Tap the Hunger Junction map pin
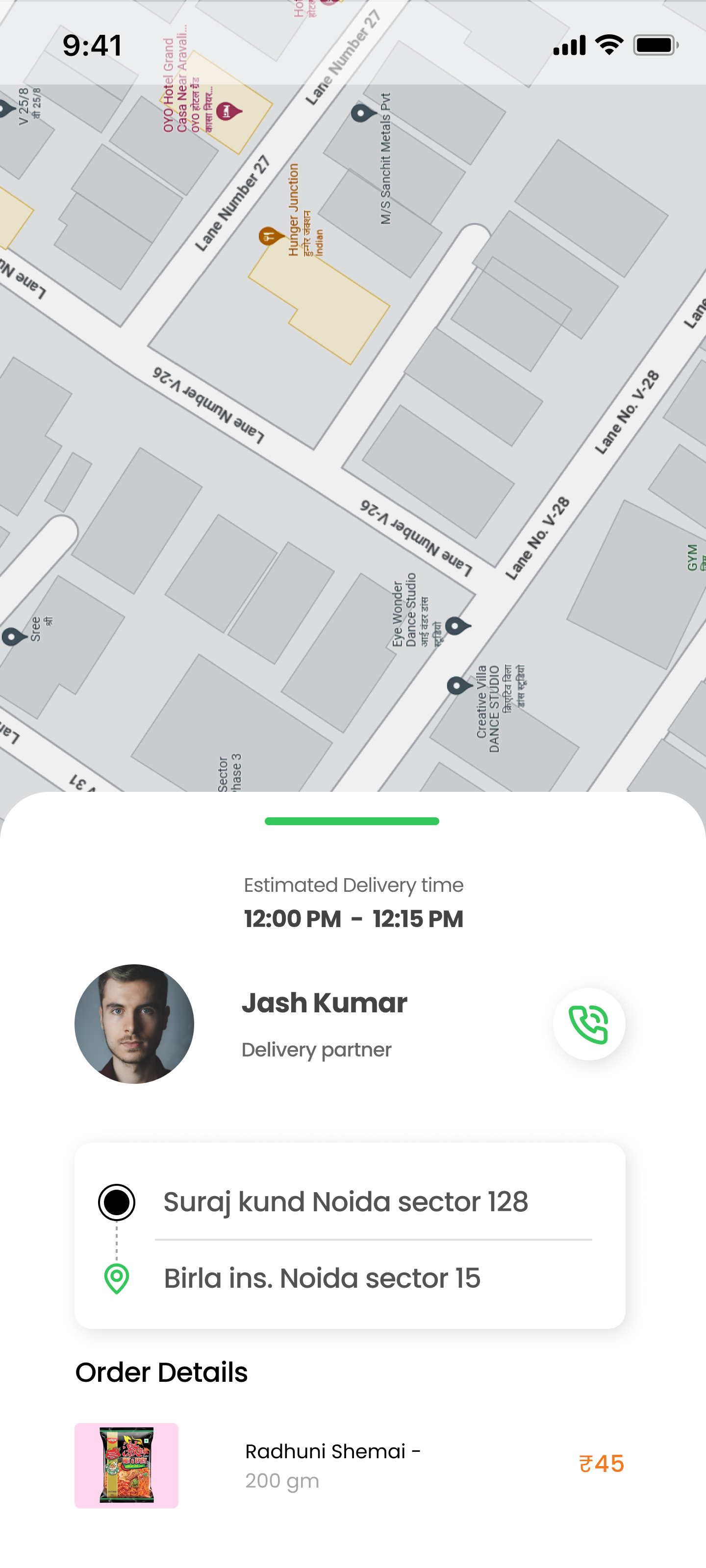Viewport: 706px width, 1568px height. (269, 236)
